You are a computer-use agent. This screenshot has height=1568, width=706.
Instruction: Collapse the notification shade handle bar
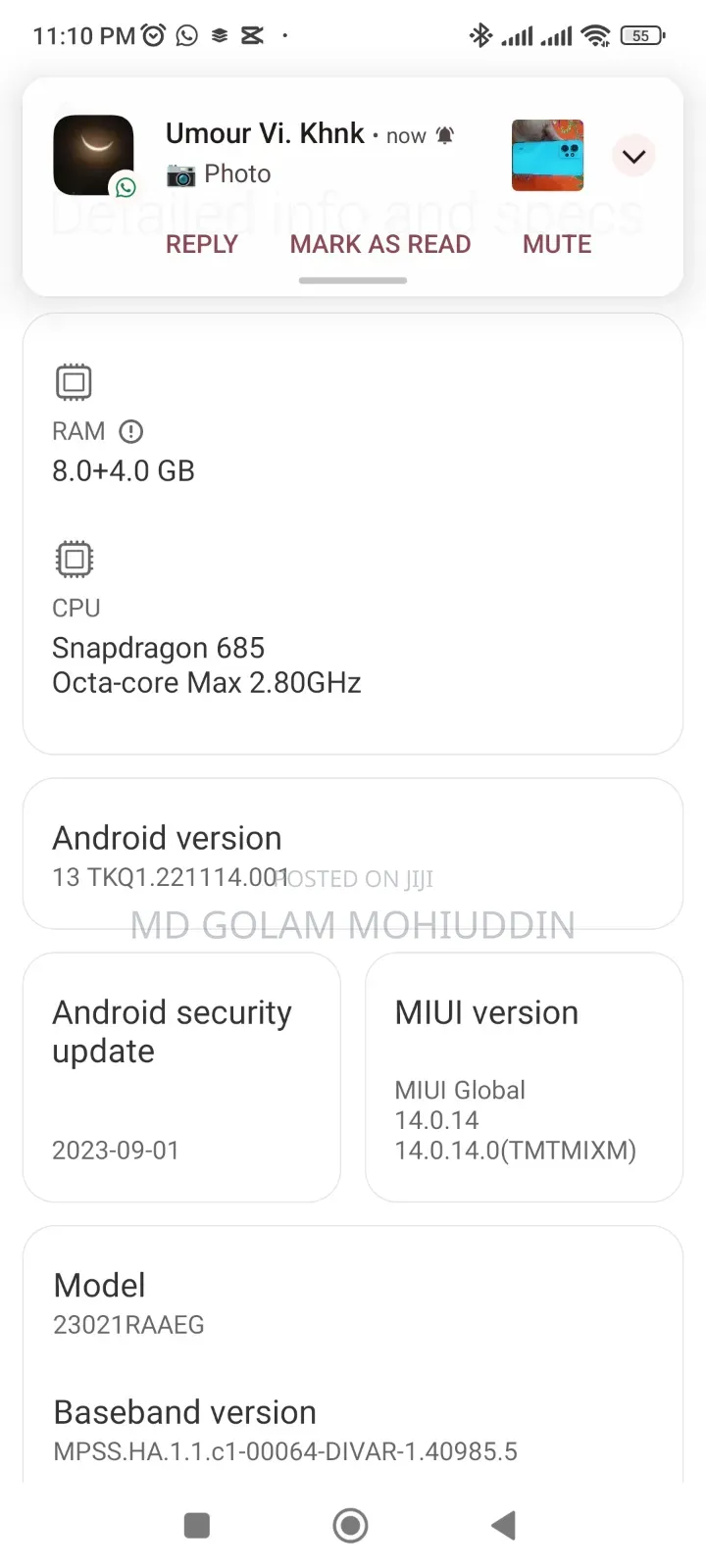352,281
